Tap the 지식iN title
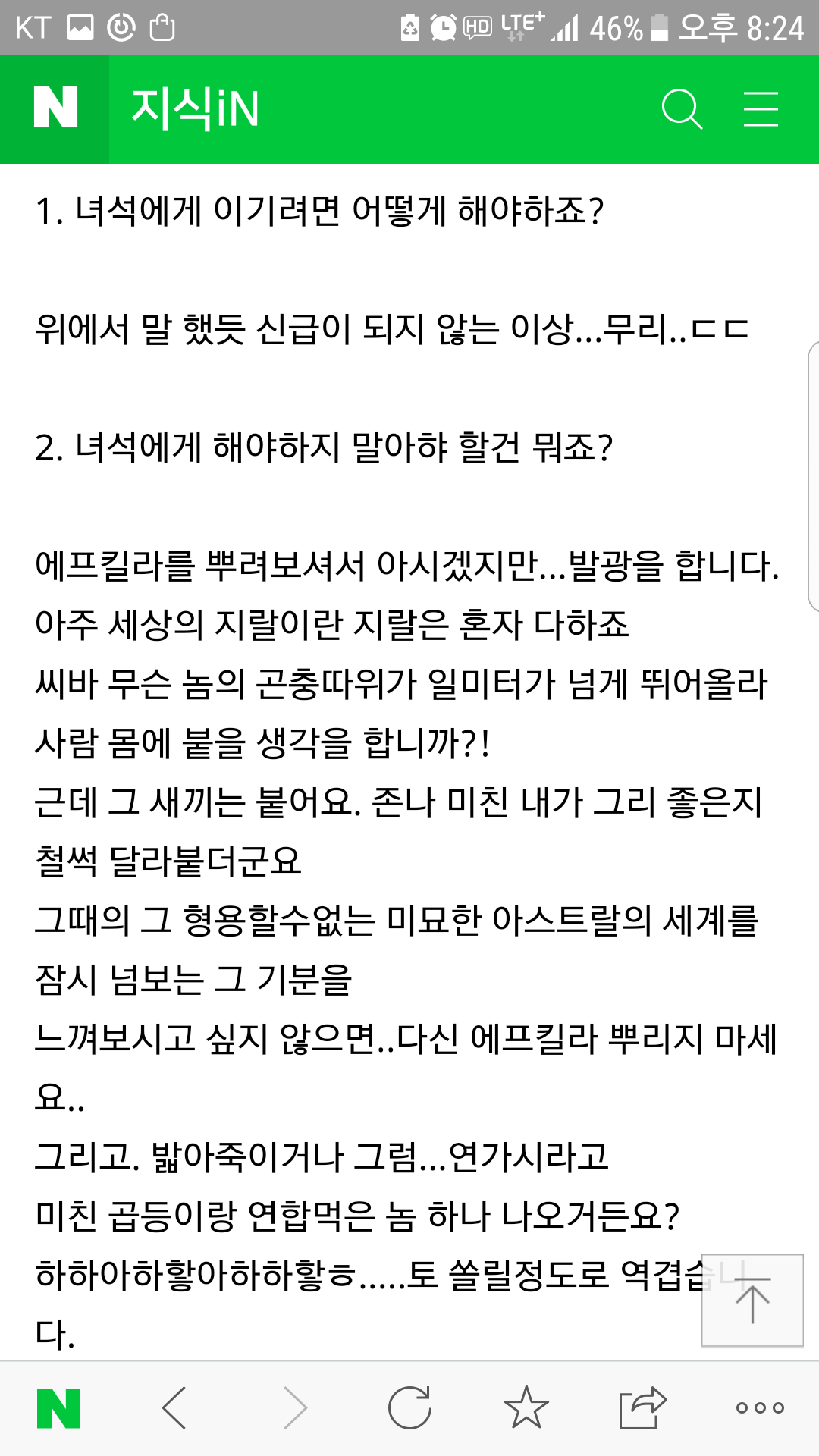Image resolution: width=819 pixels, height=1456 pixels. tap(195, 108)
